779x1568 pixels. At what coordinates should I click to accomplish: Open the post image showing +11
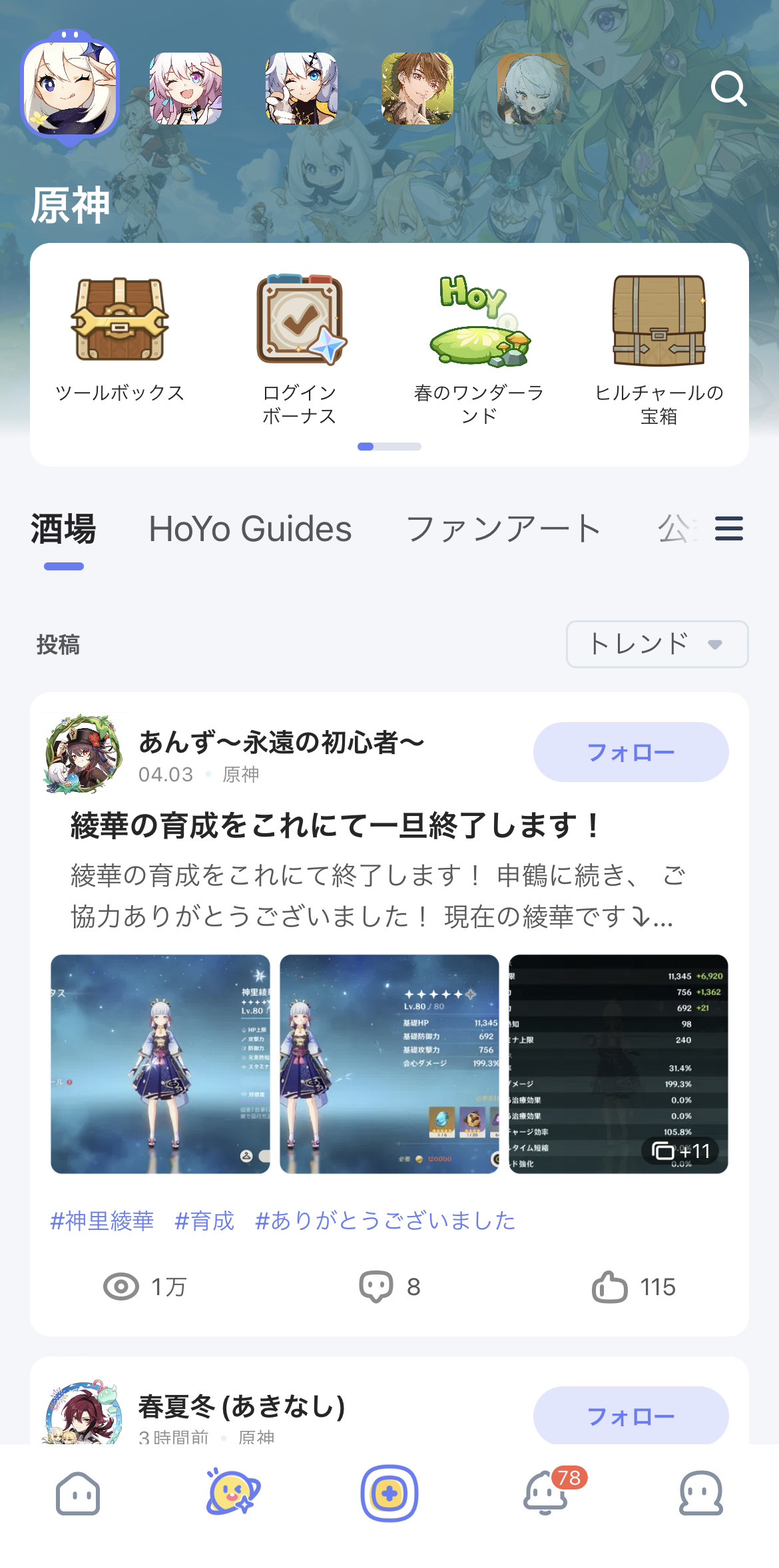point(618,1064)
